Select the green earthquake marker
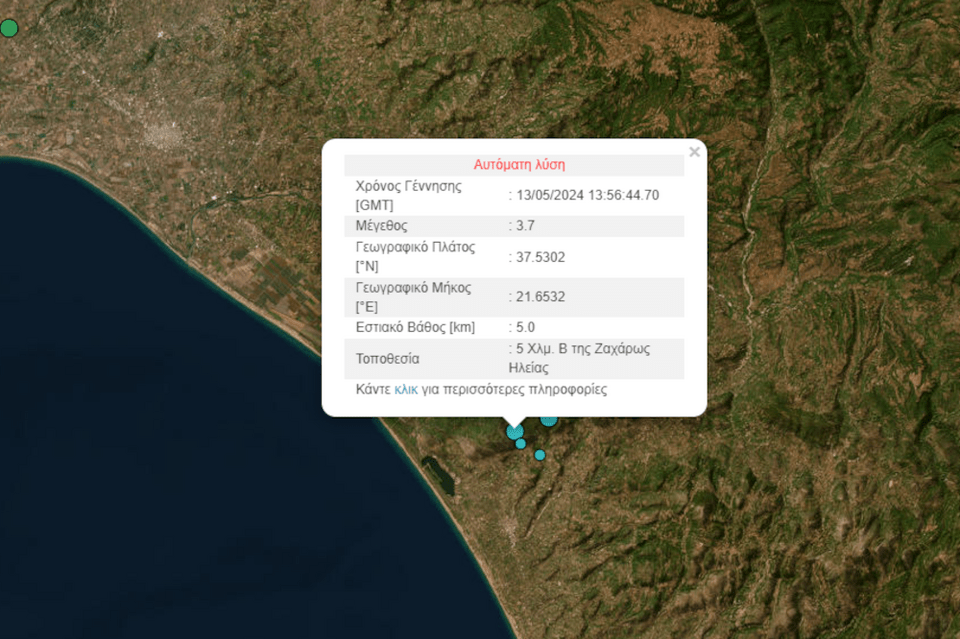This screenshot has height=639, width=960. 9,28
